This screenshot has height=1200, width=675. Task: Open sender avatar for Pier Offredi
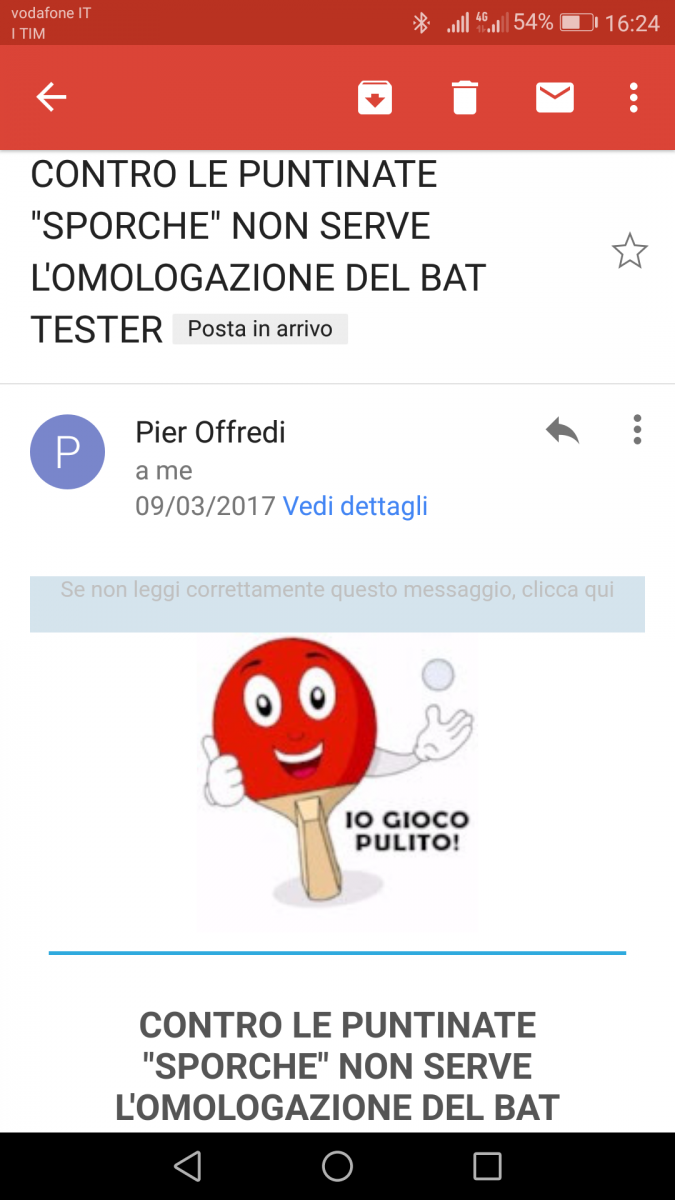[x=67, y=452]
